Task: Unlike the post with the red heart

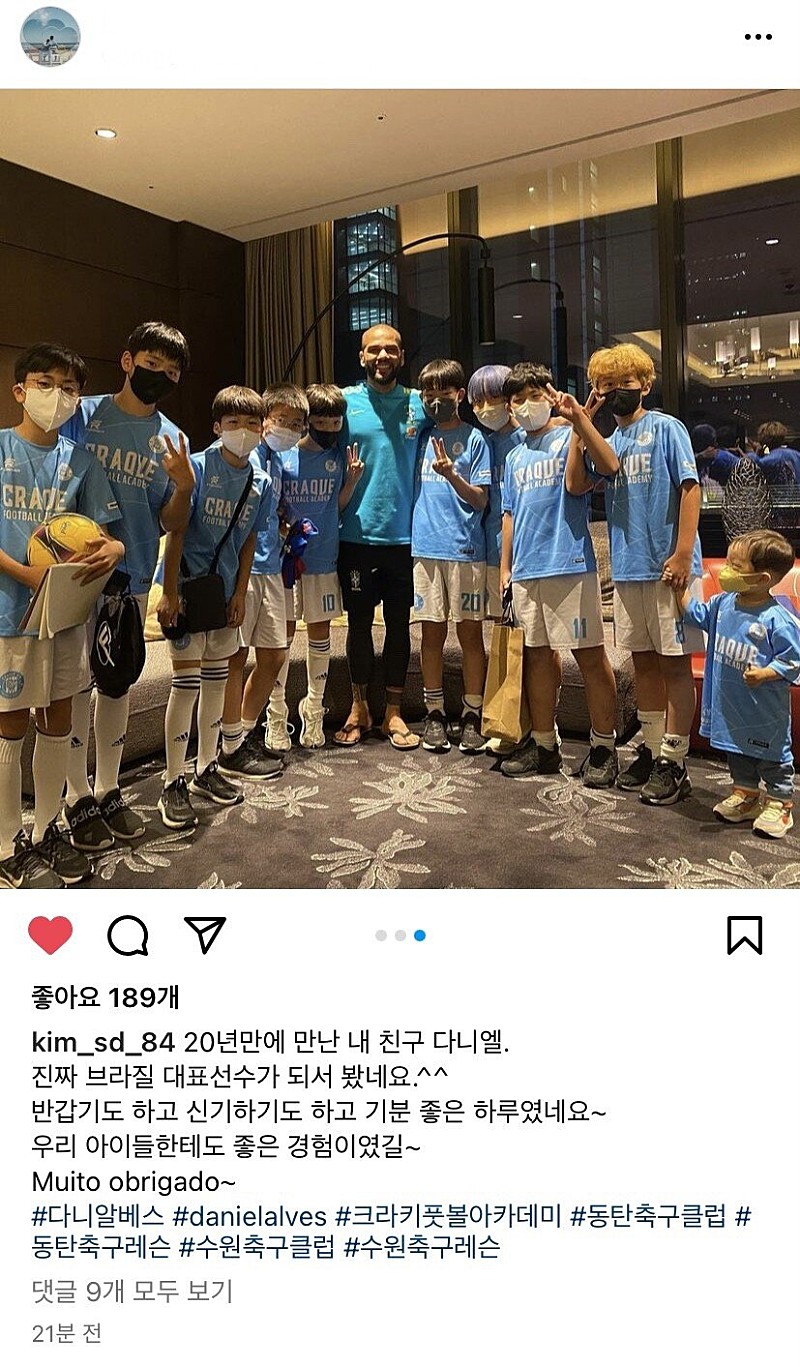Action: pyautogui.click(x=50, y=935)
